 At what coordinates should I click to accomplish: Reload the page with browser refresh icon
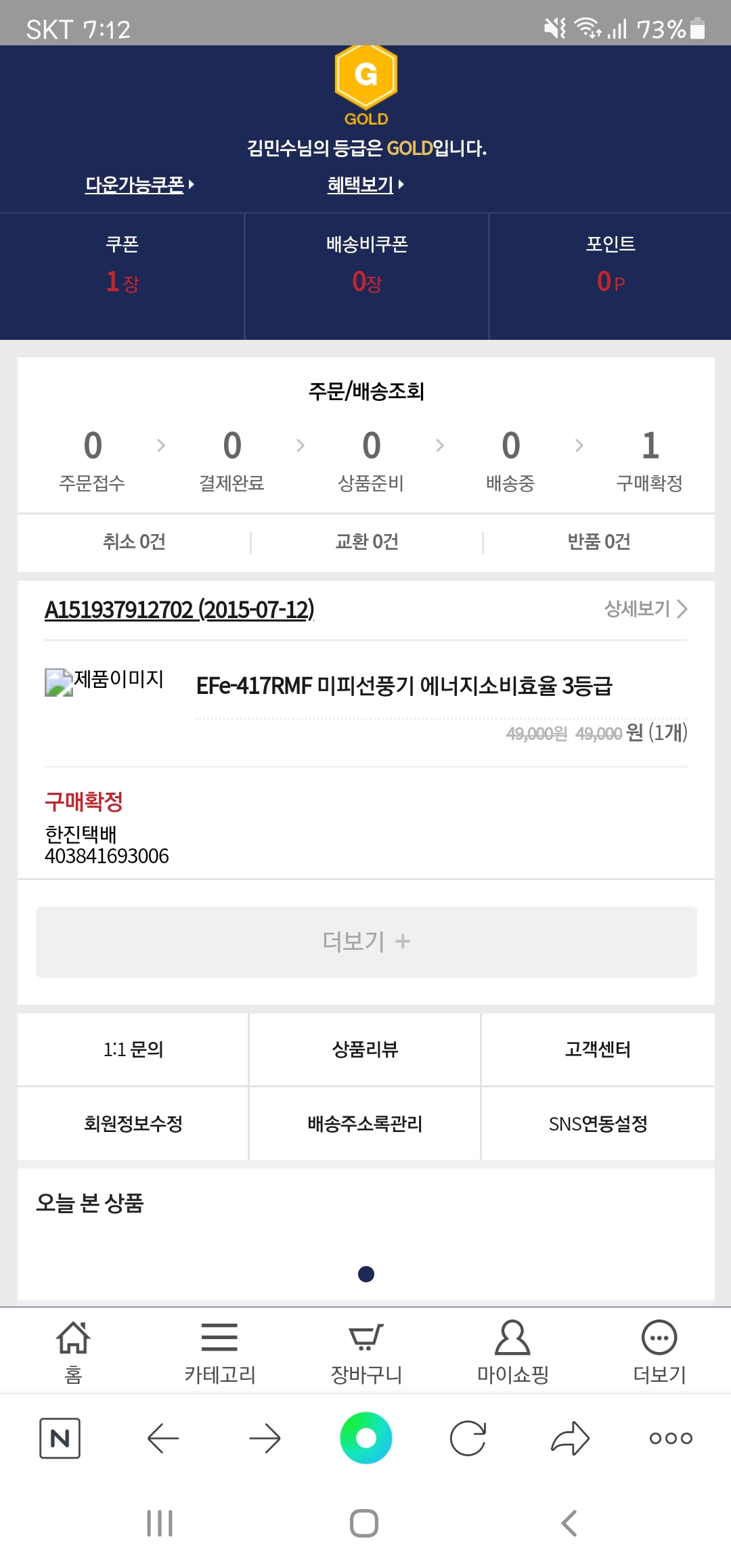(468, 1438)
